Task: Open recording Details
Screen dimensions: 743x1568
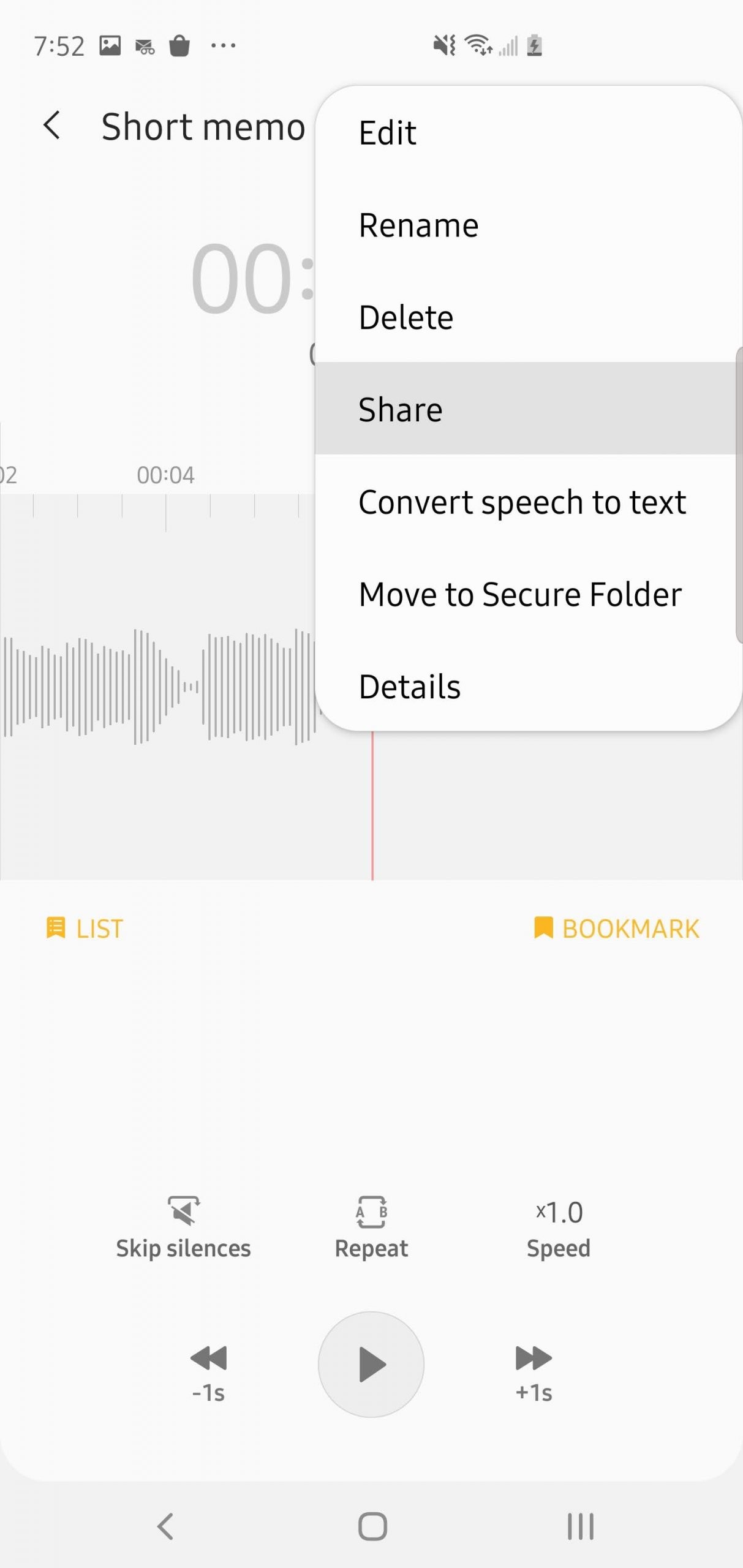Action: [409, 687]
